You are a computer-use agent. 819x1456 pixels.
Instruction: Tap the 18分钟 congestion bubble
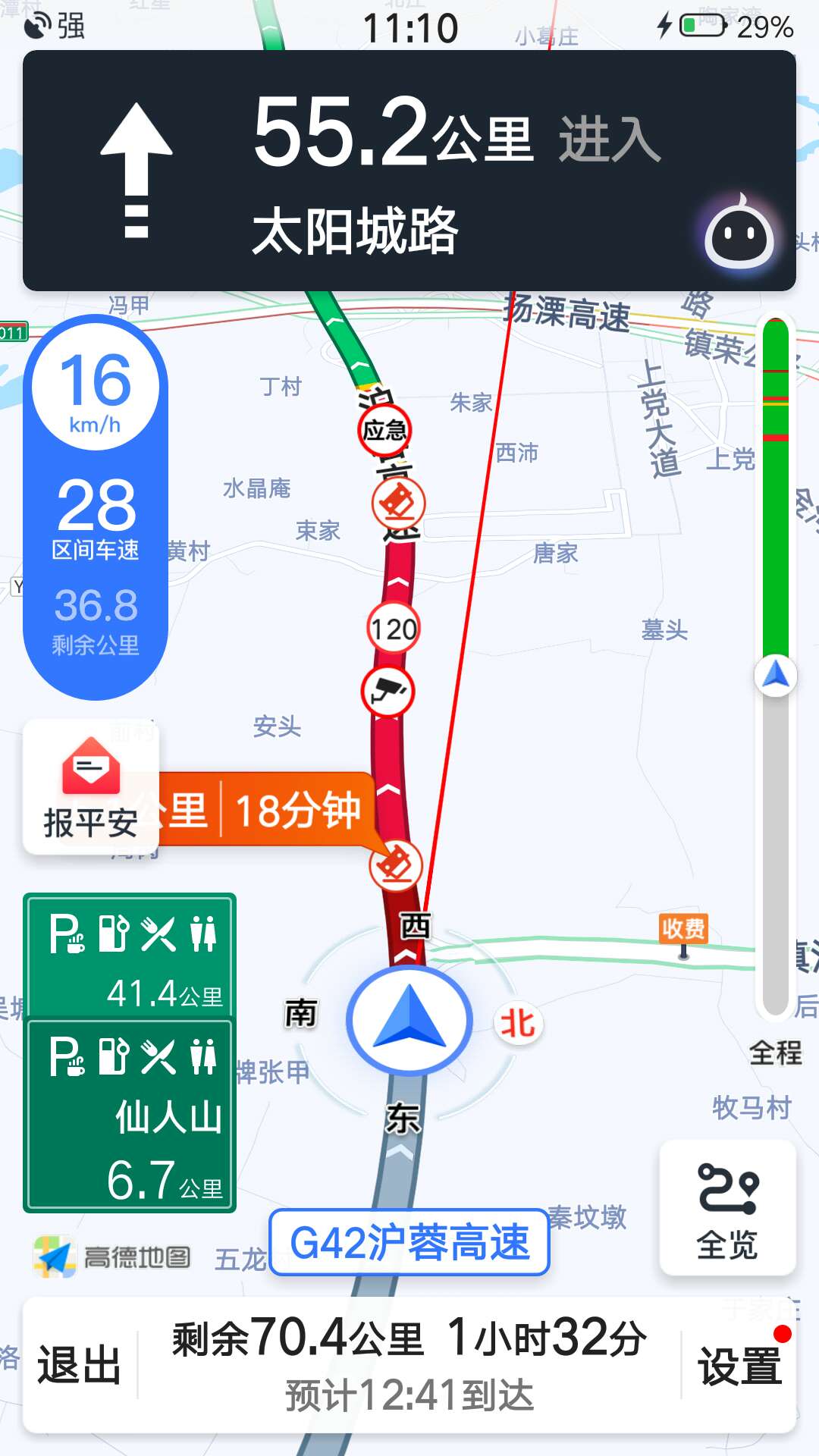tap(297, 810)
